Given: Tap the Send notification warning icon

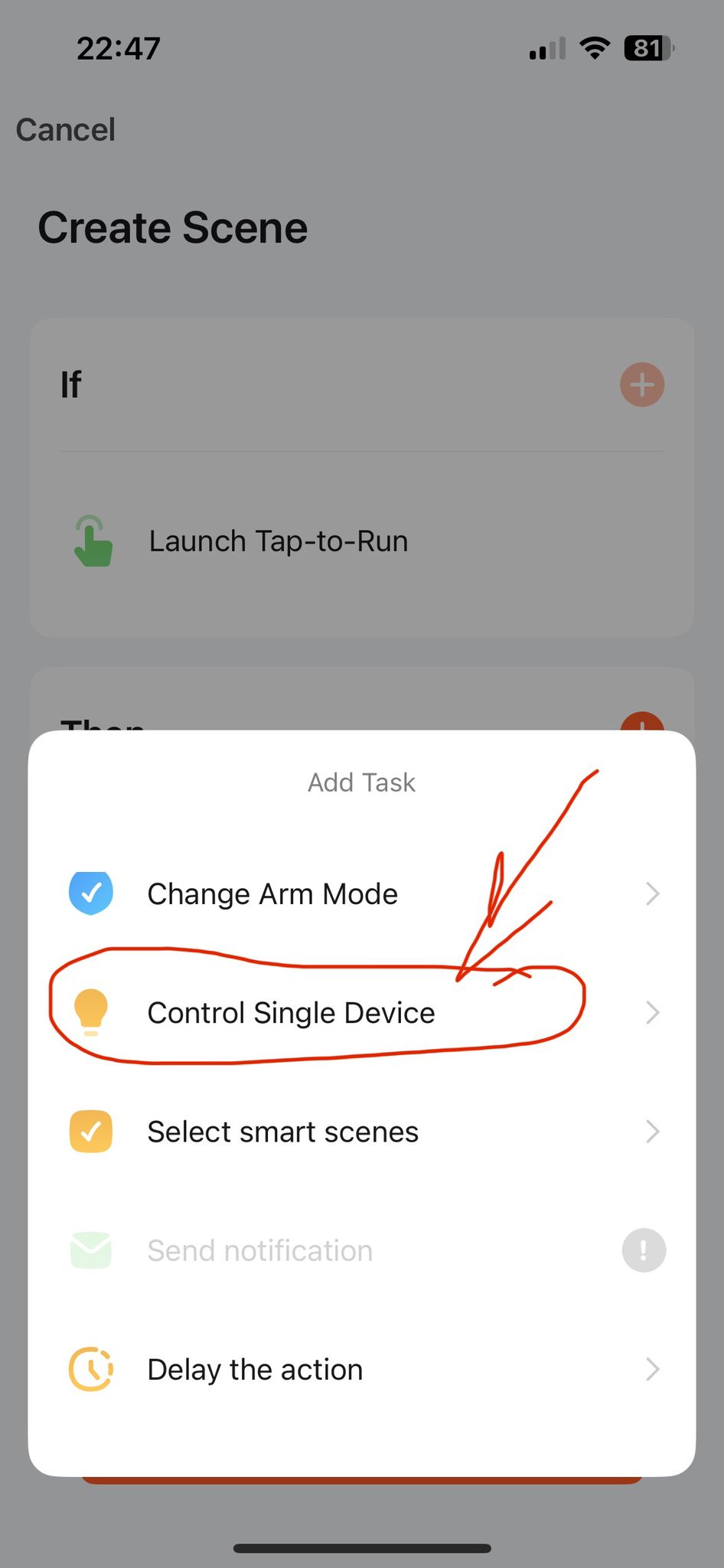Looking at the screenshot, I should [x=643, y=1250].
